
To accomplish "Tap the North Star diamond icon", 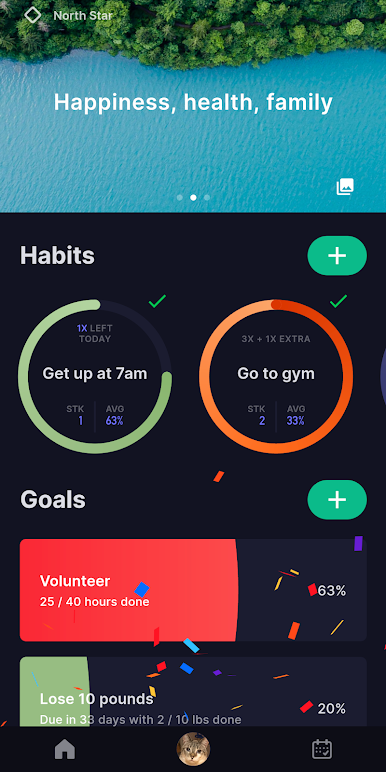I will tap(33, 15).
